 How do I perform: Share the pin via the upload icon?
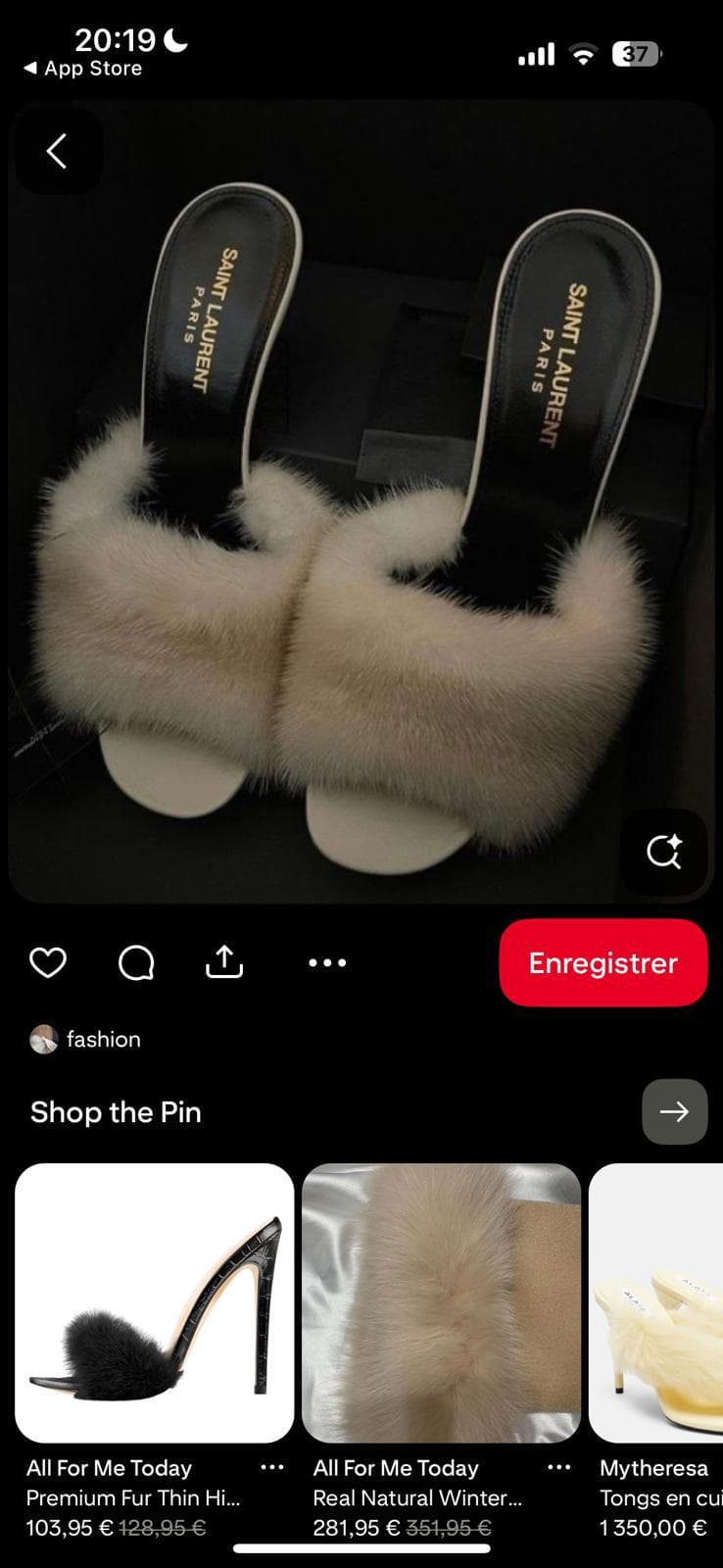point(224,962)
